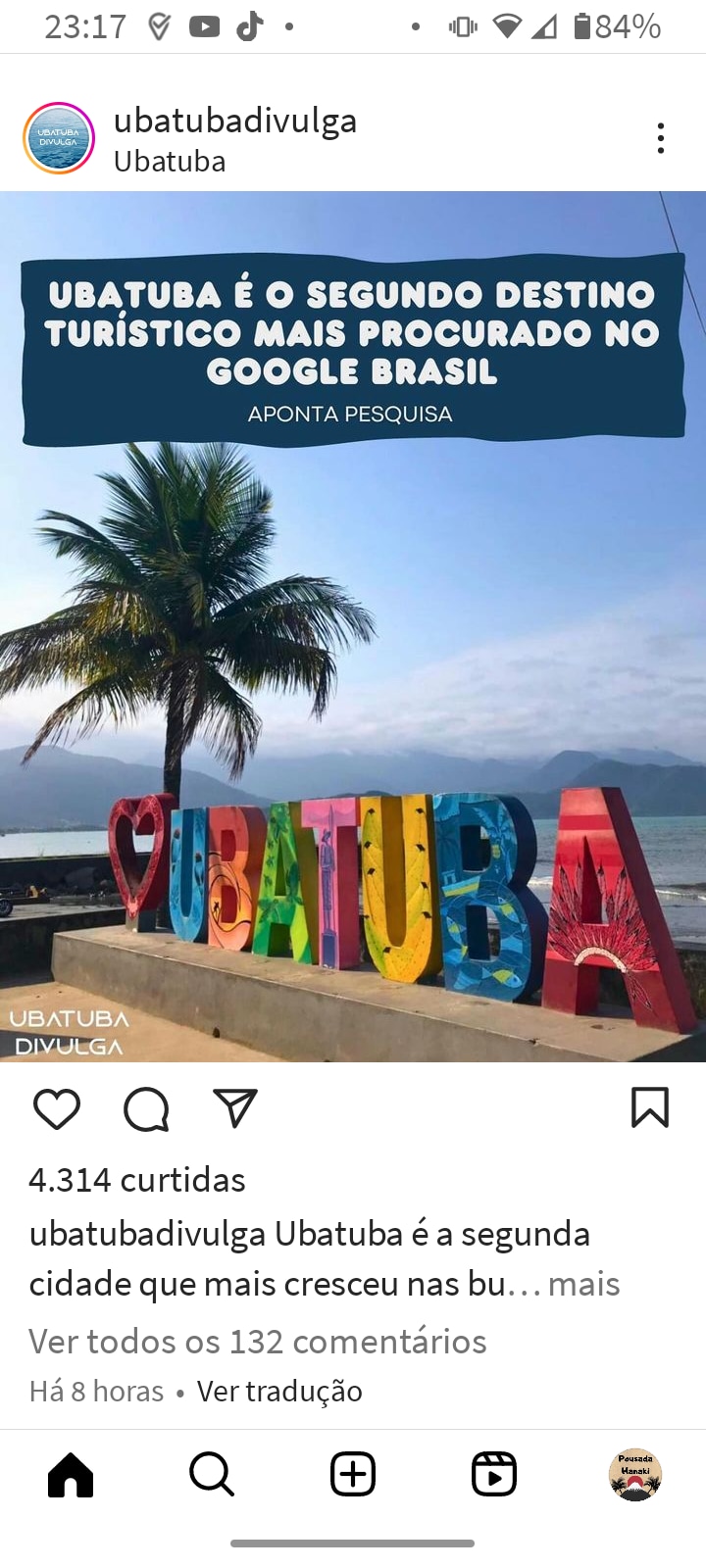Open ubatubadivulga's profile picture story

(x=59, y=138)
